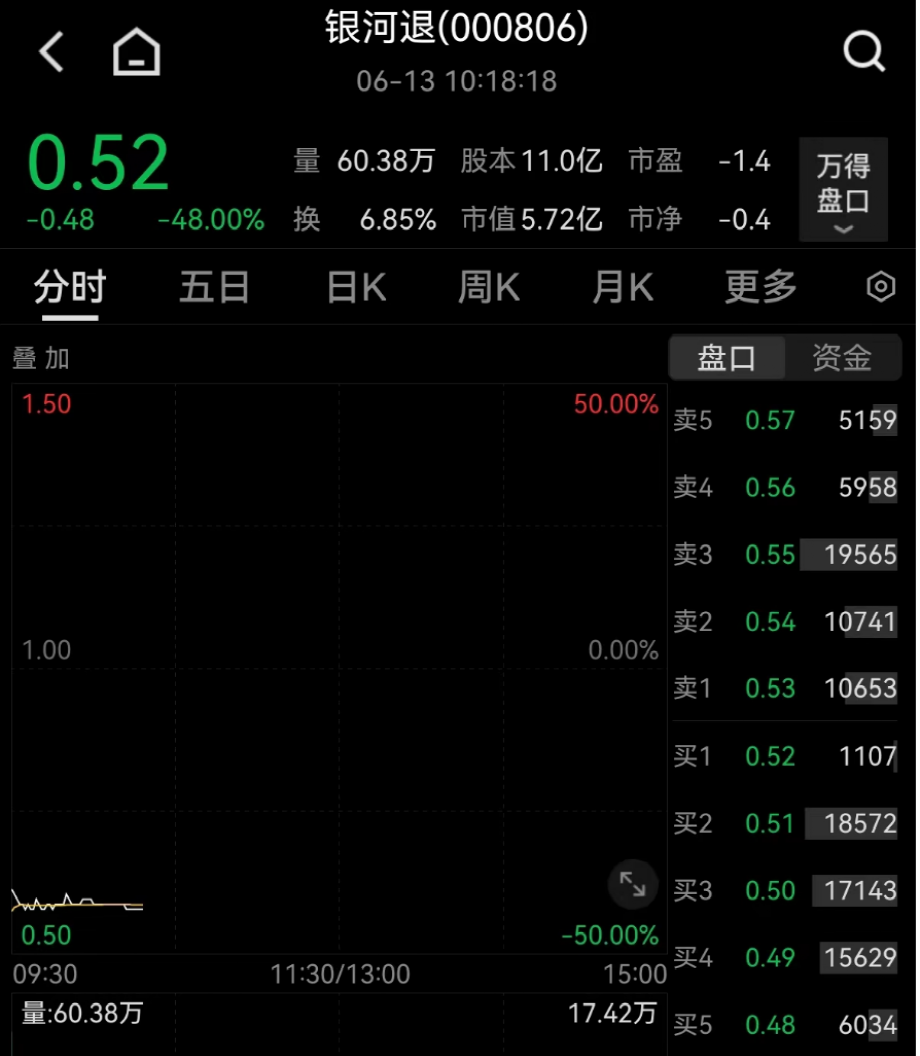920x1056 pixels.
Task: Switch the side panel to 资金
Action: click(842, 358)
